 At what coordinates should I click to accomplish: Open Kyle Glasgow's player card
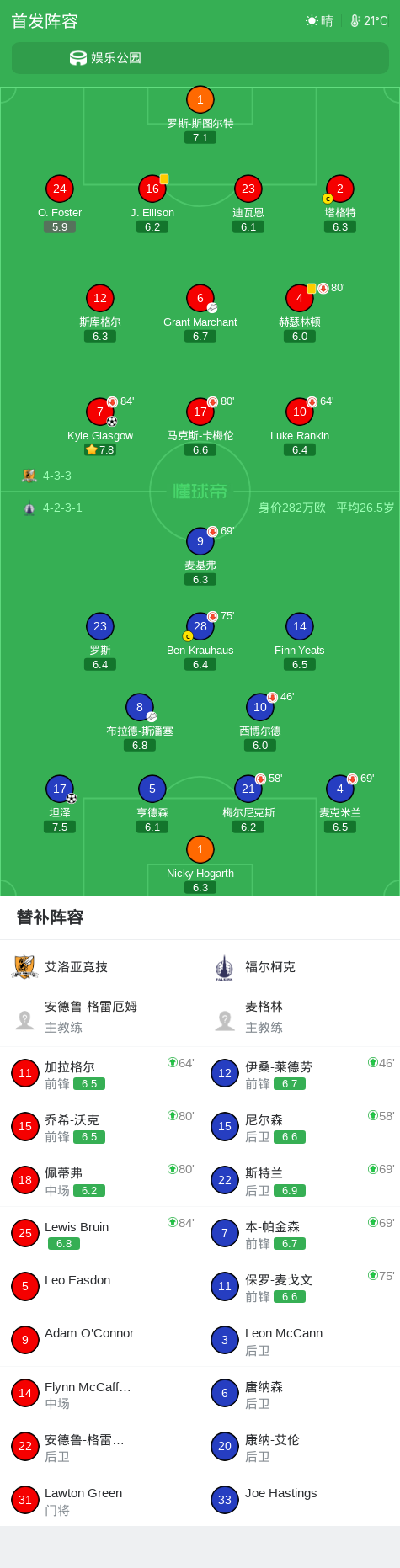coord(100,426)
